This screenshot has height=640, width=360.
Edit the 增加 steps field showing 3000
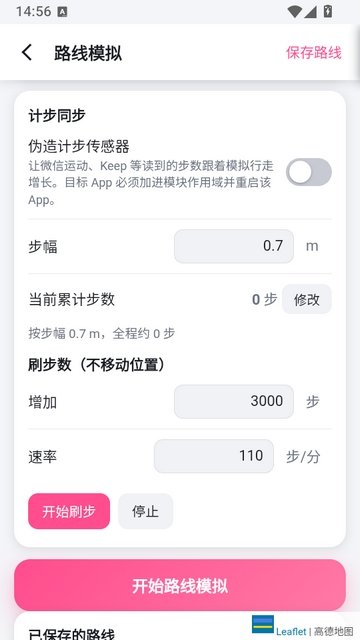pos(234,401)
